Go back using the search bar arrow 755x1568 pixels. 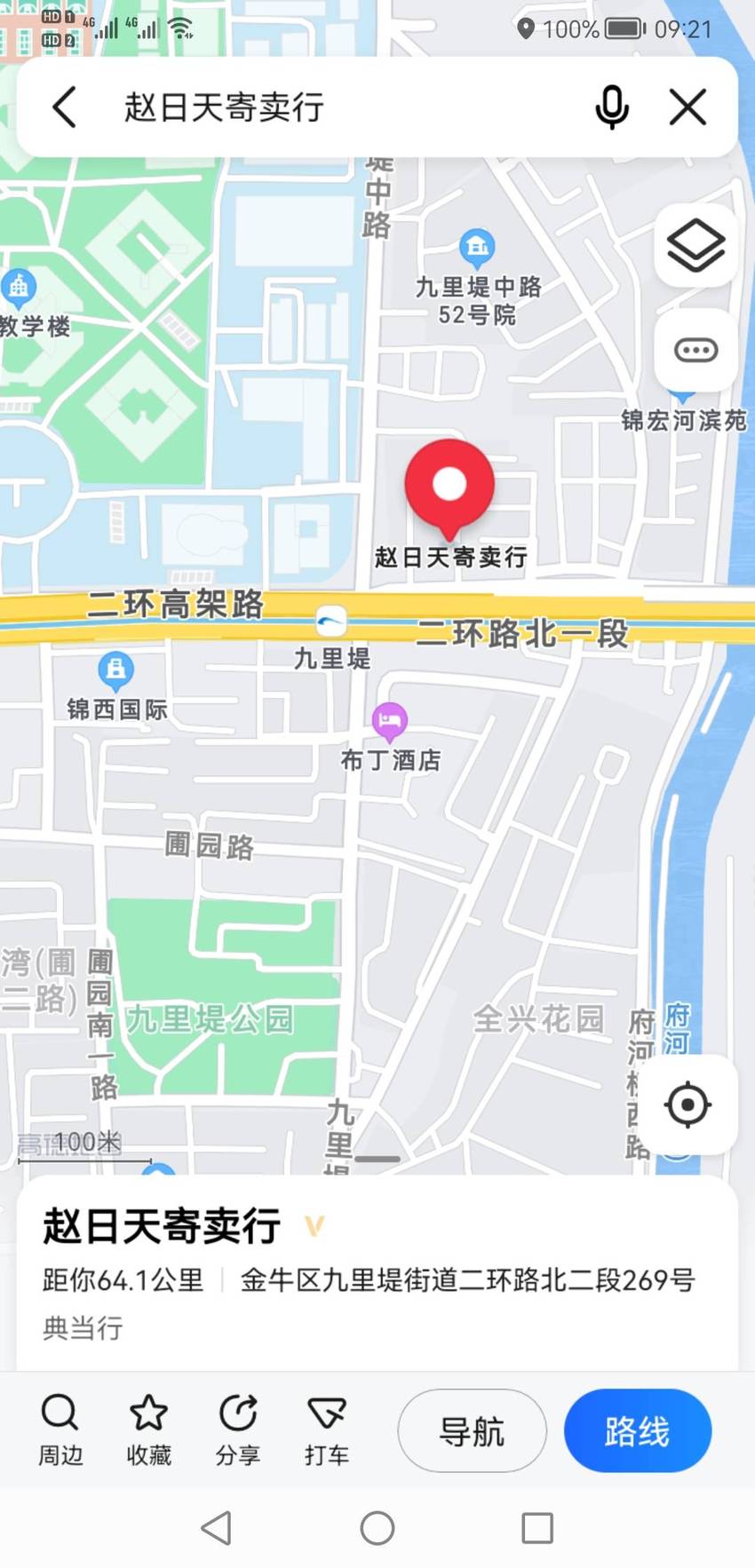pyautogui.click(x=65, y=107)
